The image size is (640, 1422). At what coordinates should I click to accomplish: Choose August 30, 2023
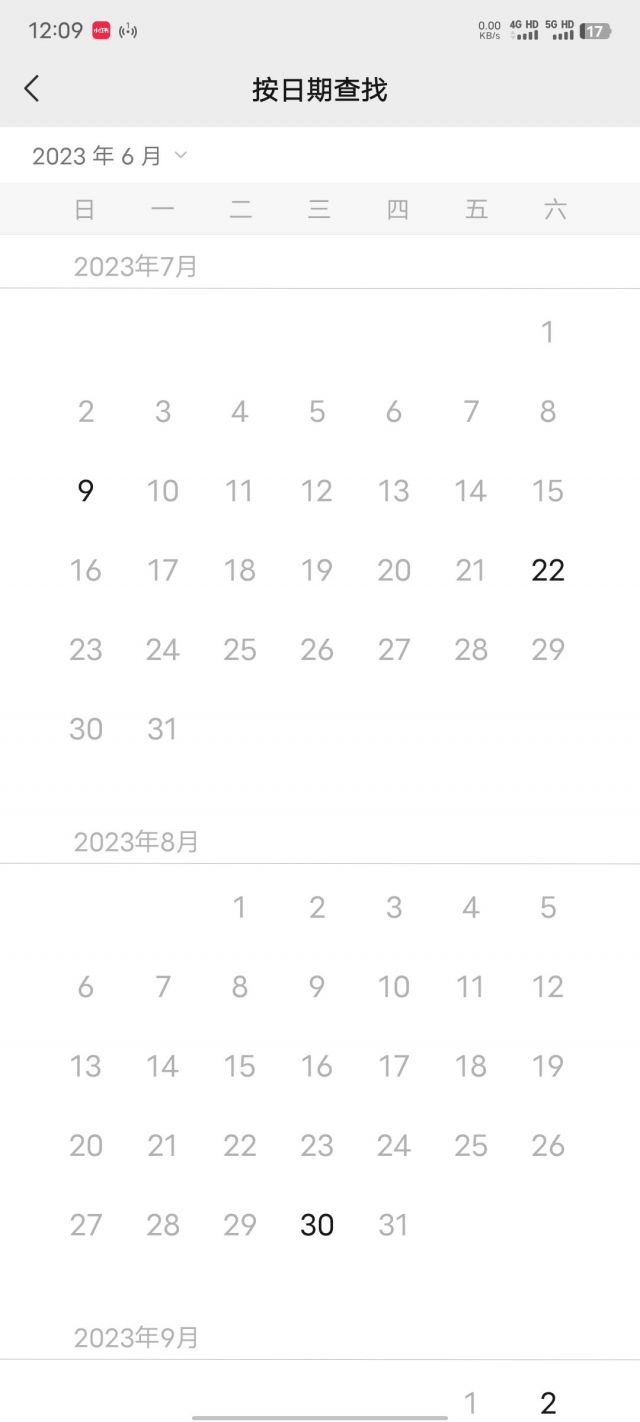click(x=317, y=1225)
